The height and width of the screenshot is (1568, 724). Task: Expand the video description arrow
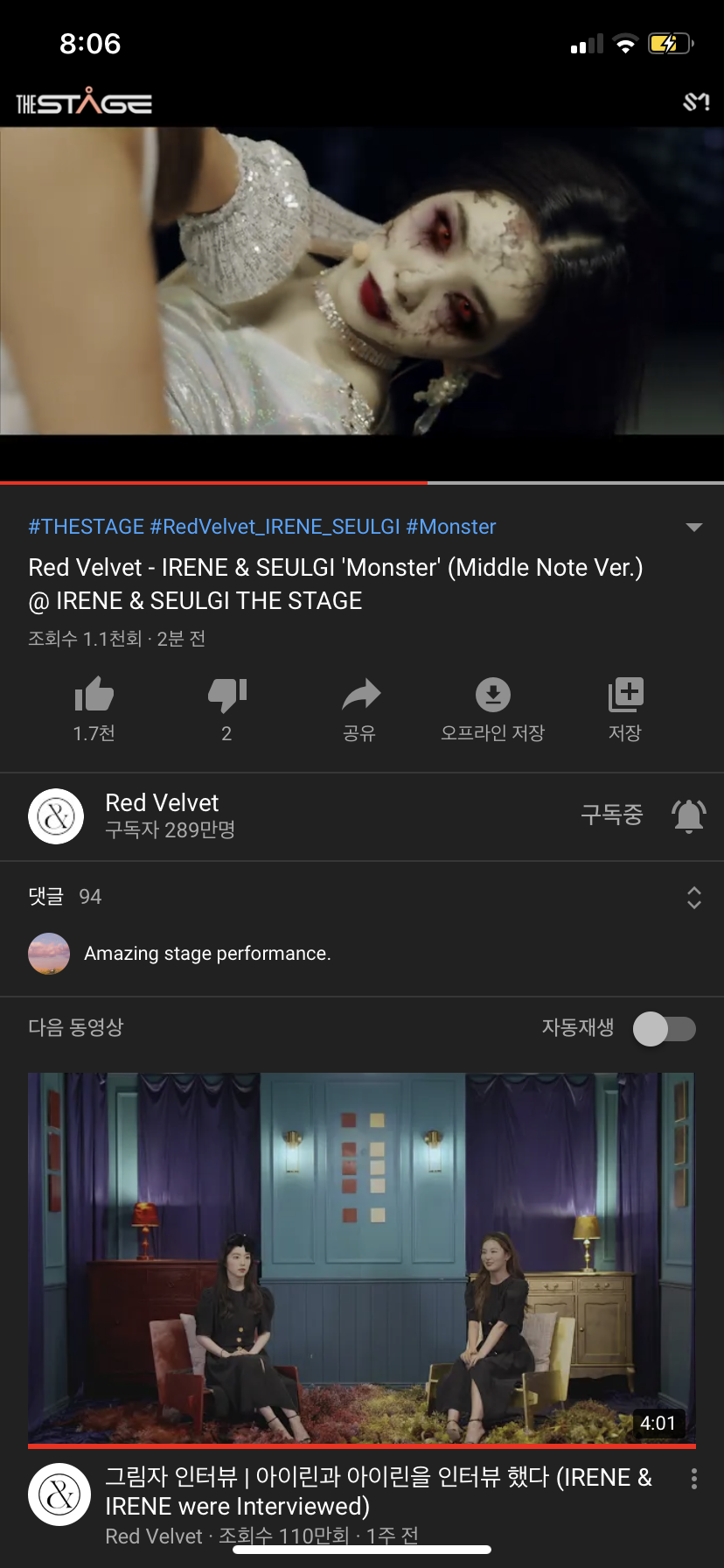coord(693,527)
